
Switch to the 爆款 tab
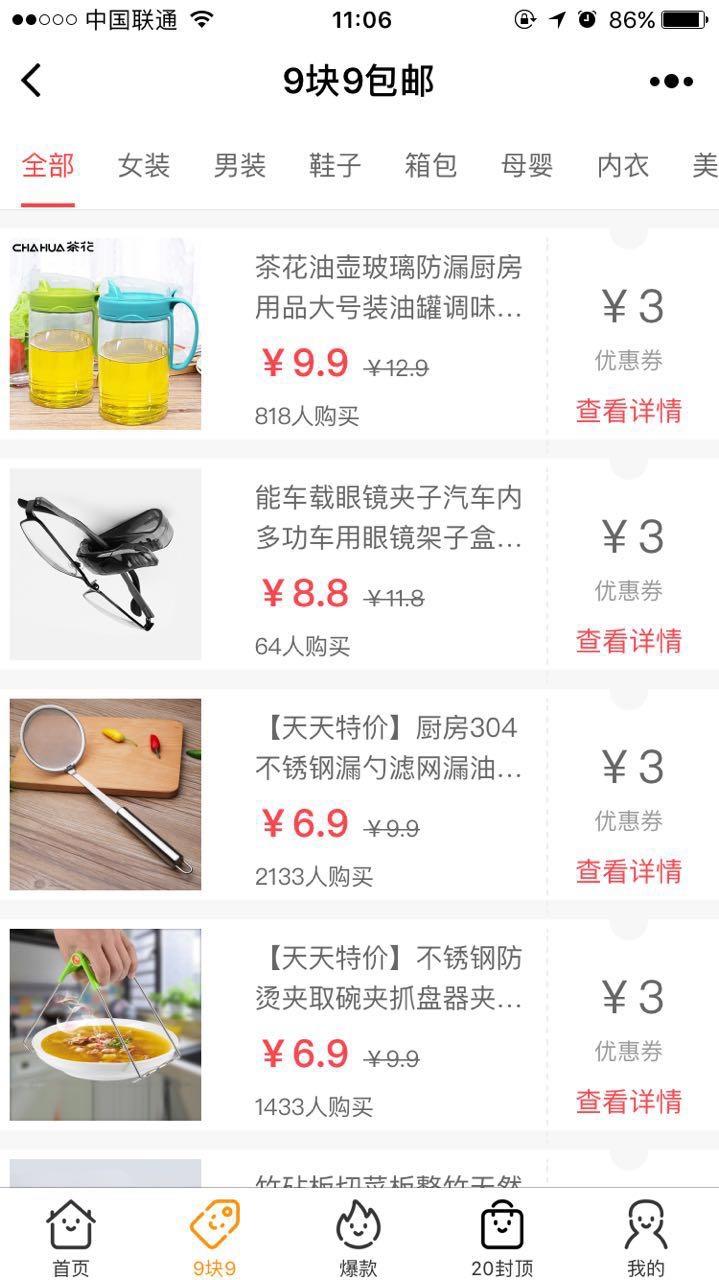pyautogui.click(x=358, y=1238)
